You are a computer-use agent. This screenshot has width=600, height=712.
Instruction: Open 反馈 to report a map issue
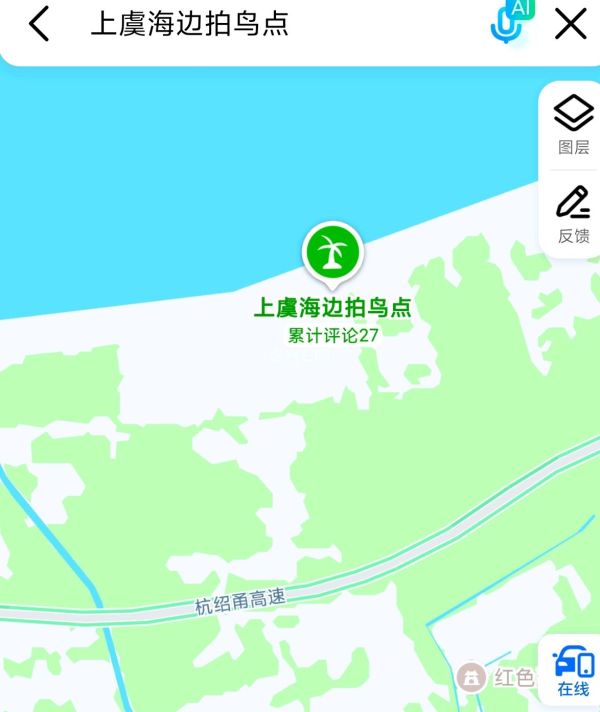573,214
